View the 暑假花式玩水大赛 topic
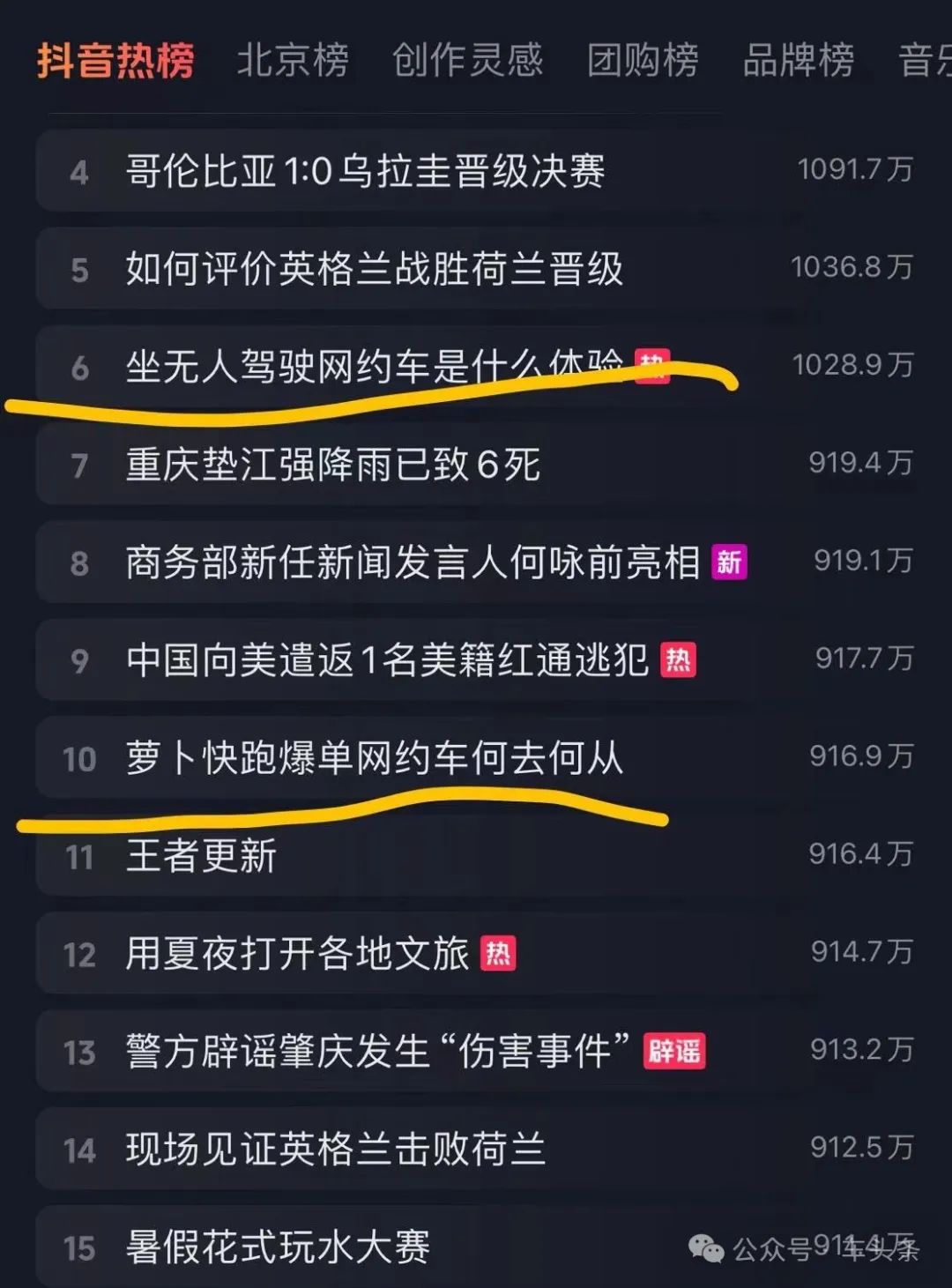The width and height of the screenshot is (952, 1288). (x=277, y=1247)
